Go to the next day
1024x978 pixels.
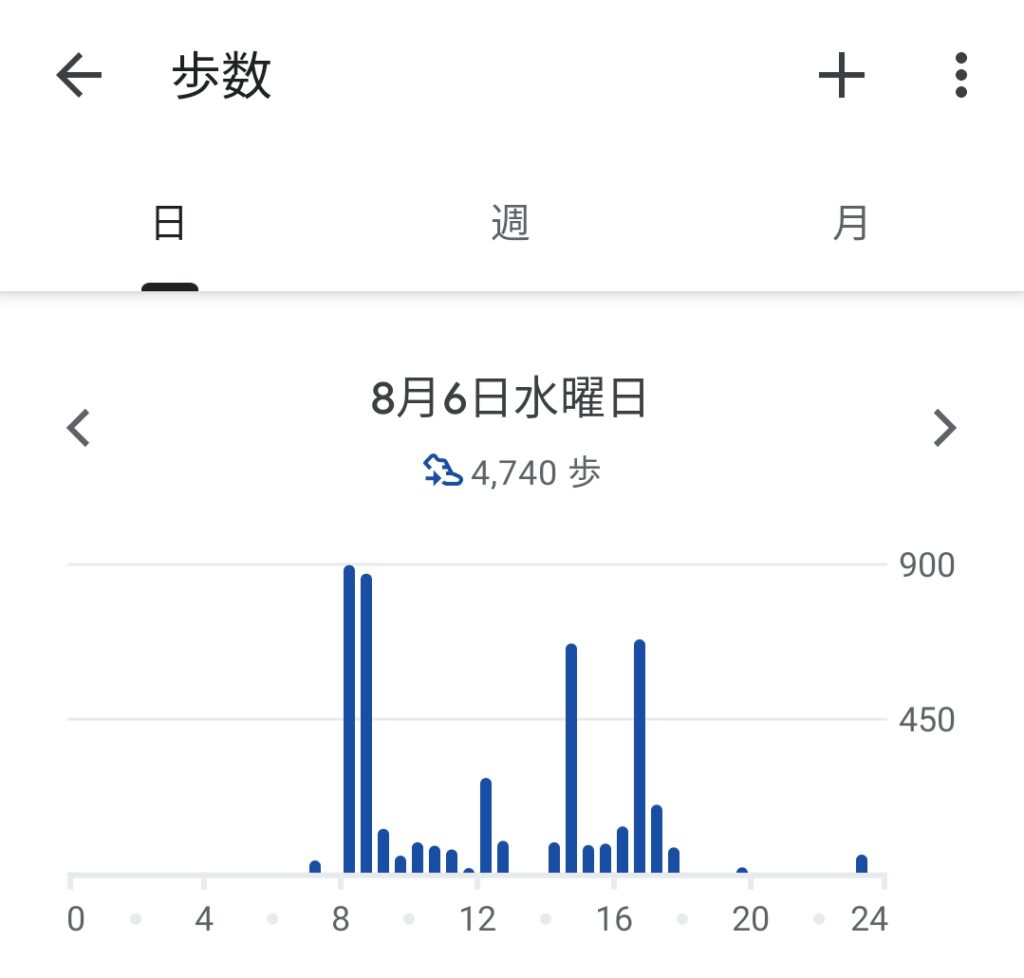coord(944,428)
